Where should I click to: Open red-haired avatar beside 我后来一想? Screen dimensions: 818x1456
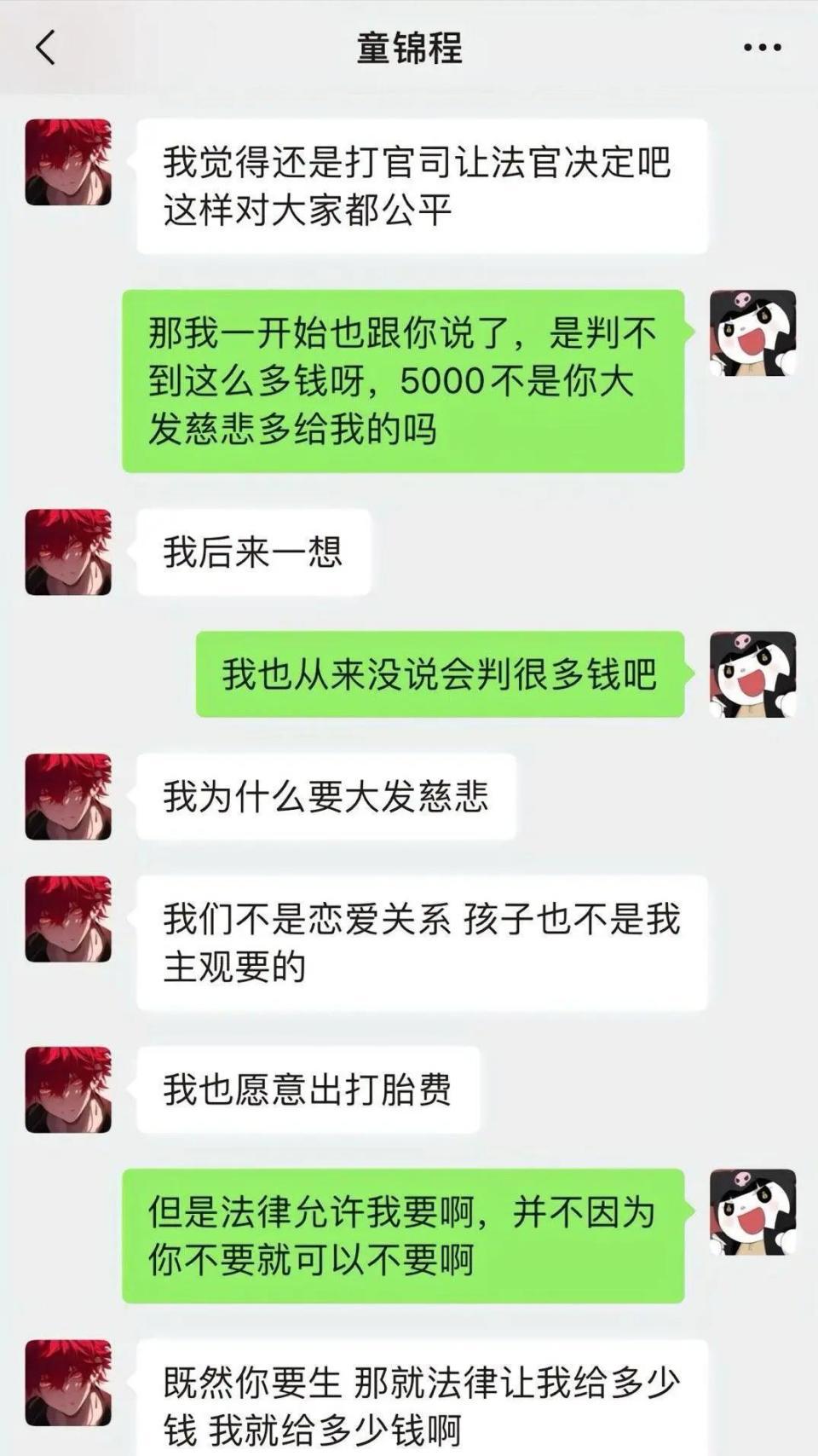tap(68, 552)
